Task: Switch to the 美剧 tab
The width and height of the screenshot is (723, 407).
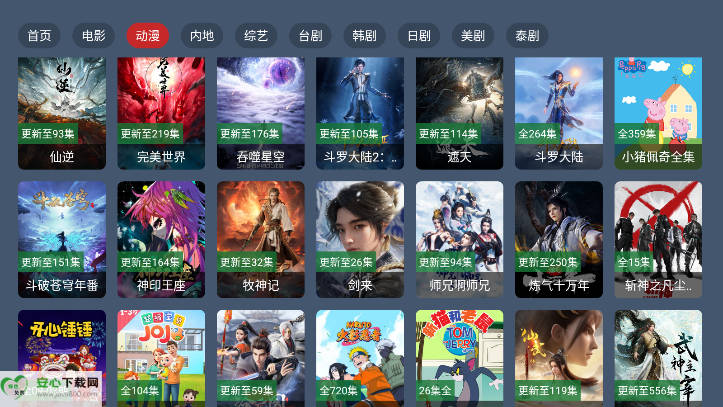Action: [x=472, y=36]
